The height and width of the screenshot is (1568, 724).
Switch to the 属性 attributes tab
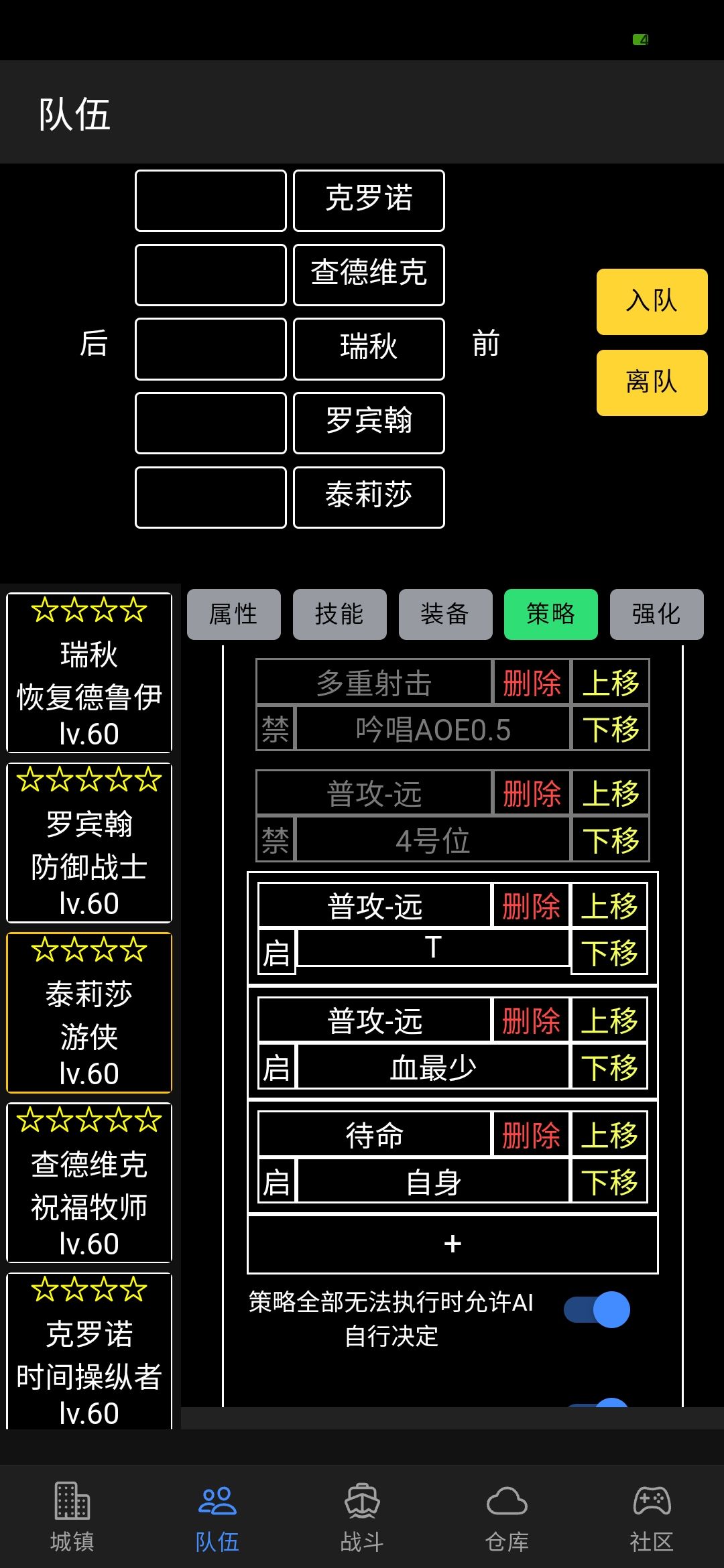[x=233, y=614]
